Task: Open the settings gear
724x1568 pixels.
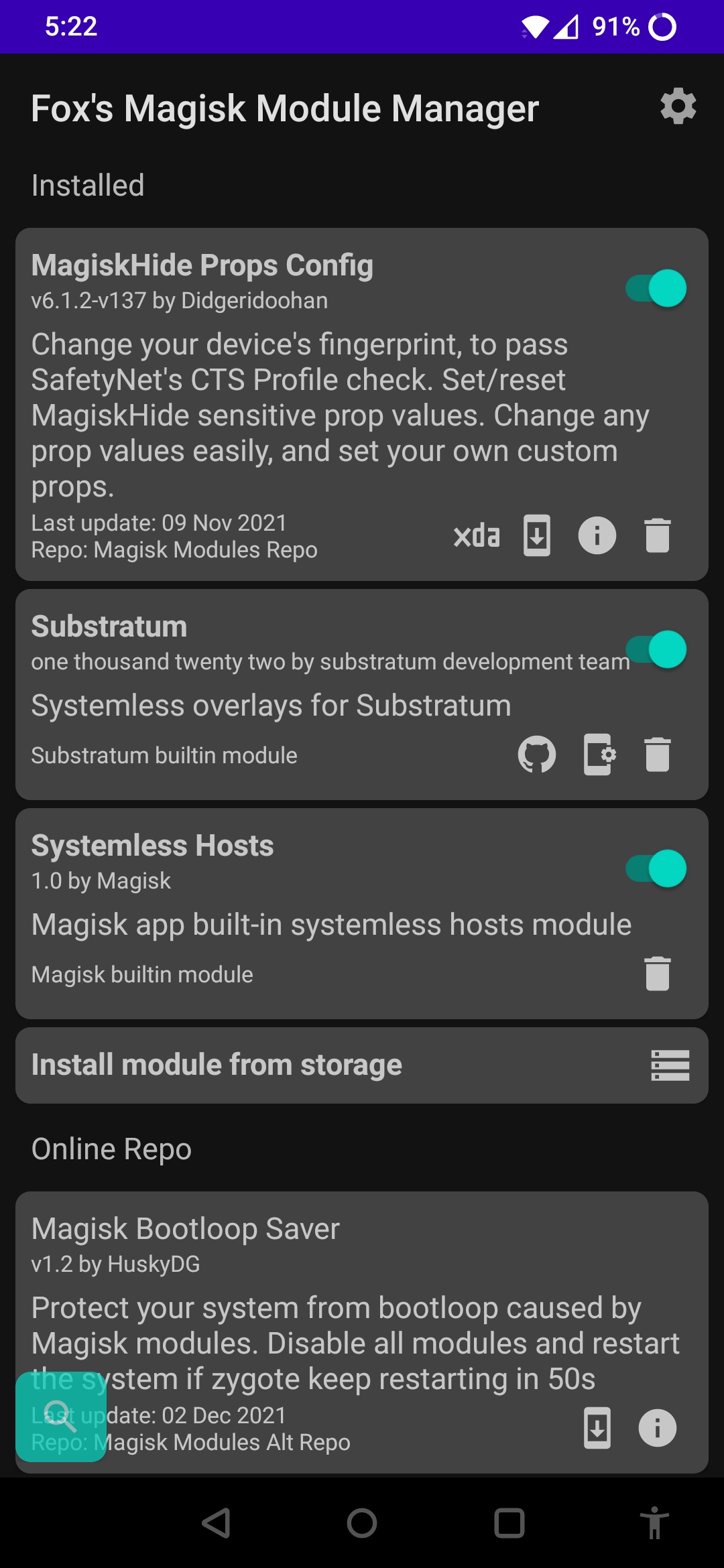Action: [x=678, y=106]
